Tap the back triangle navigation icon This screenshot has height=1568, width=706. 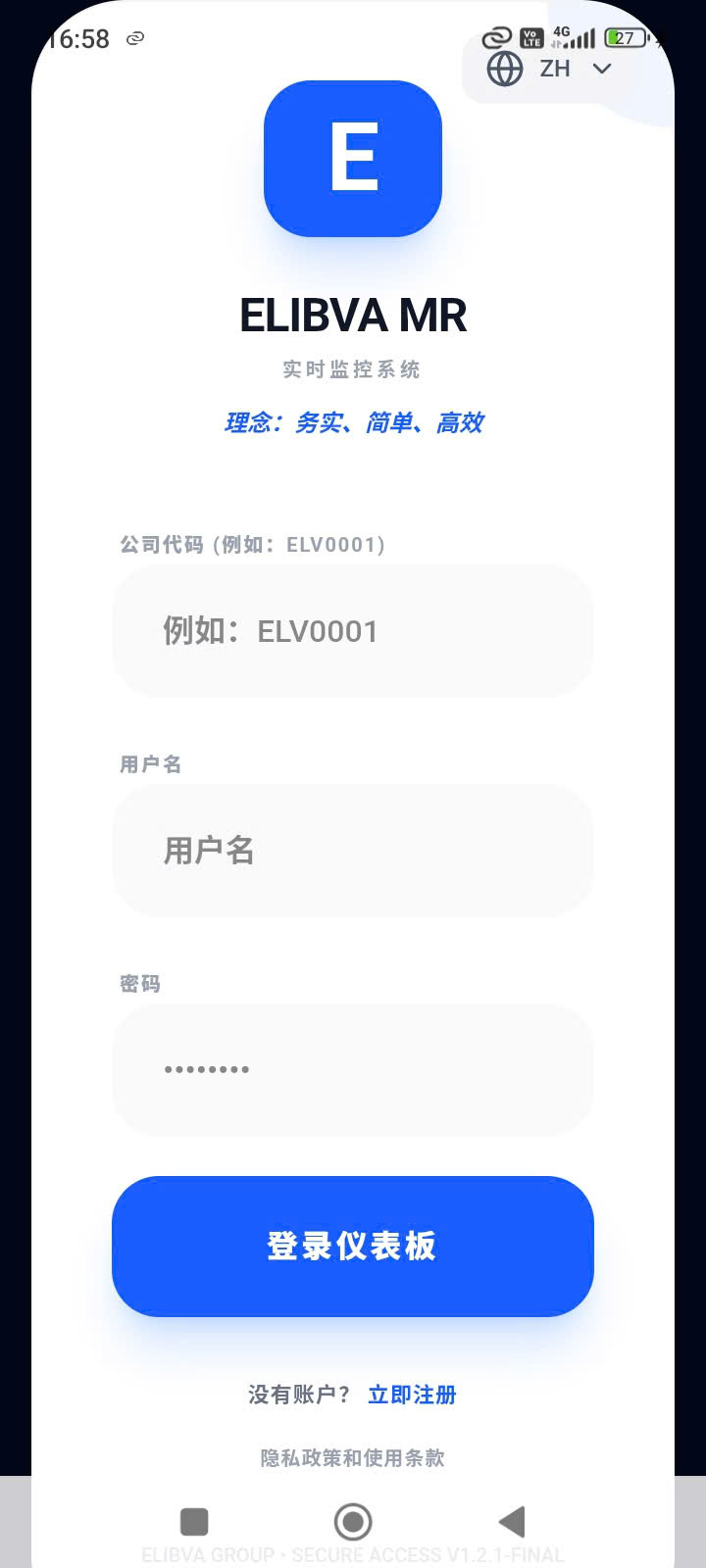pos(511,1521)
